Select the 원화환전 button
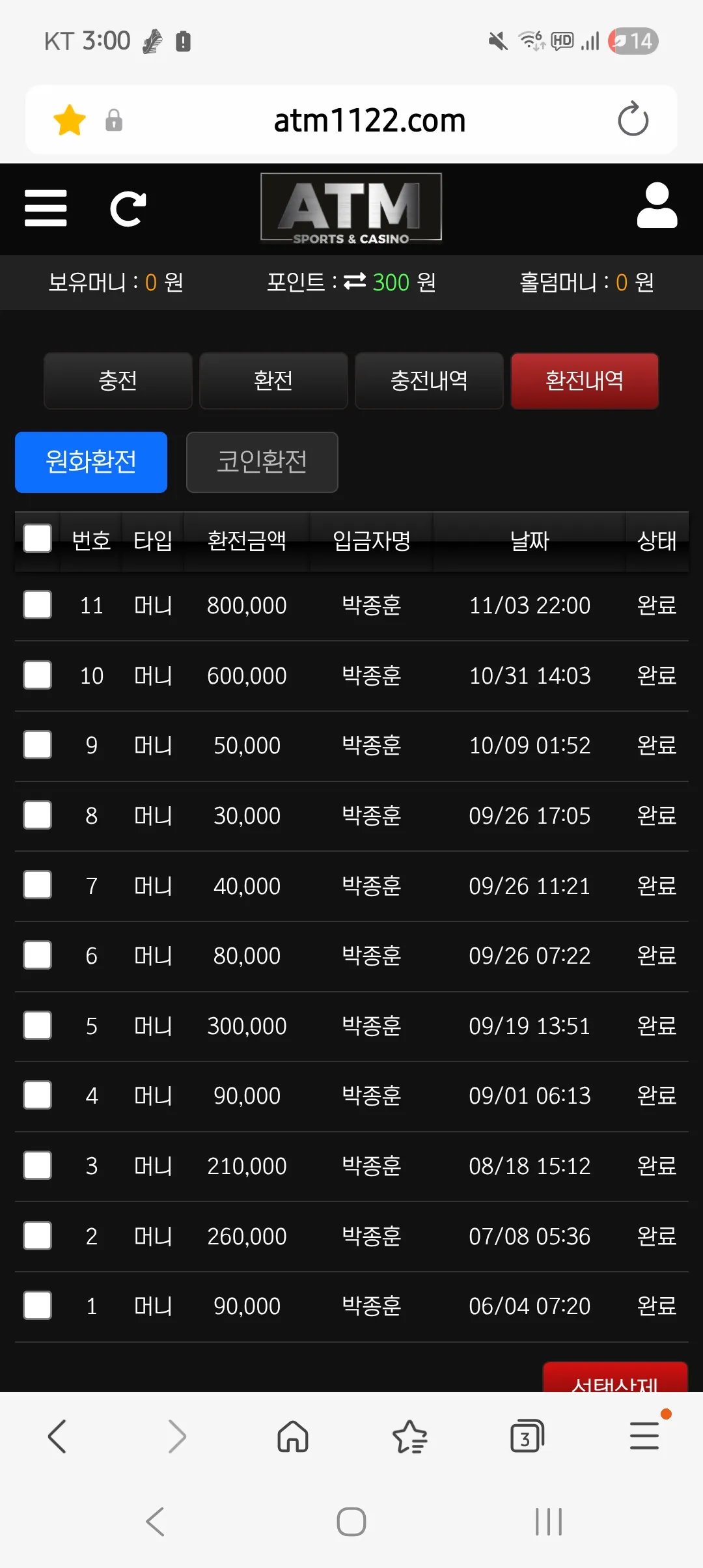 [x=91, y=462]
